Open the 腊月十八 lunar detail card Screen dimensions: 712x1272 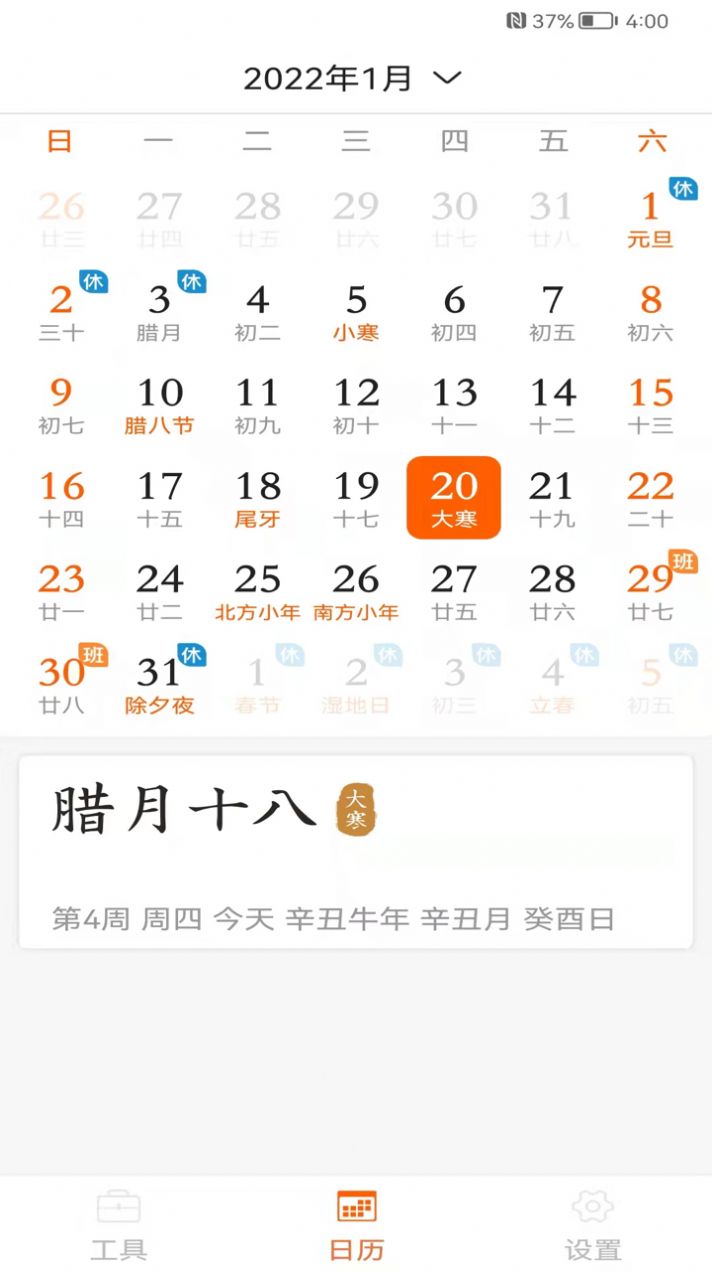coord(356,852)
